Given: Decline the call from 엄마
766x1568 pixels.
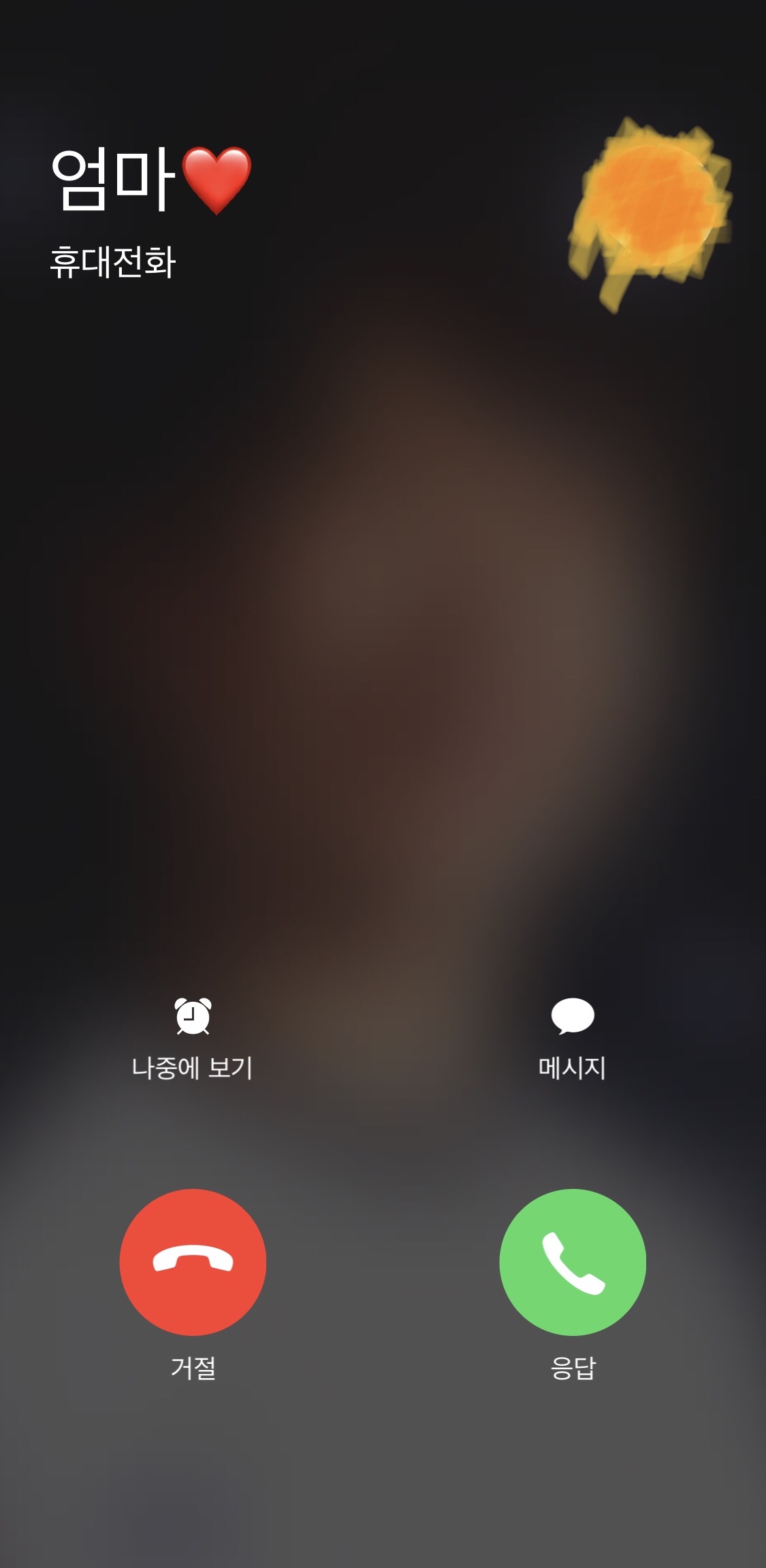Looking at the screenshot, I should [193, 1262].
